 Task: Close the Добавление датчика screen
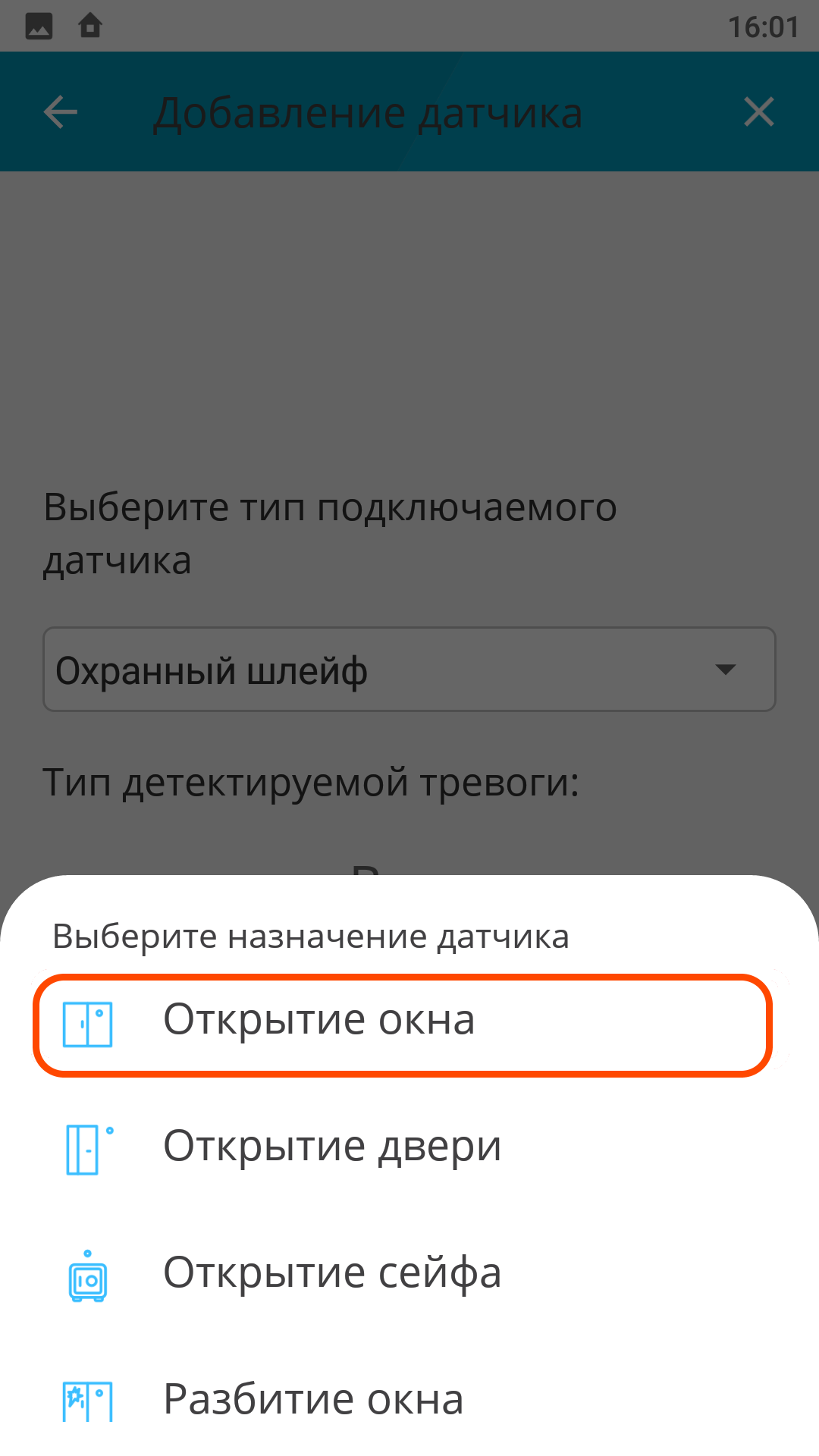758,112
